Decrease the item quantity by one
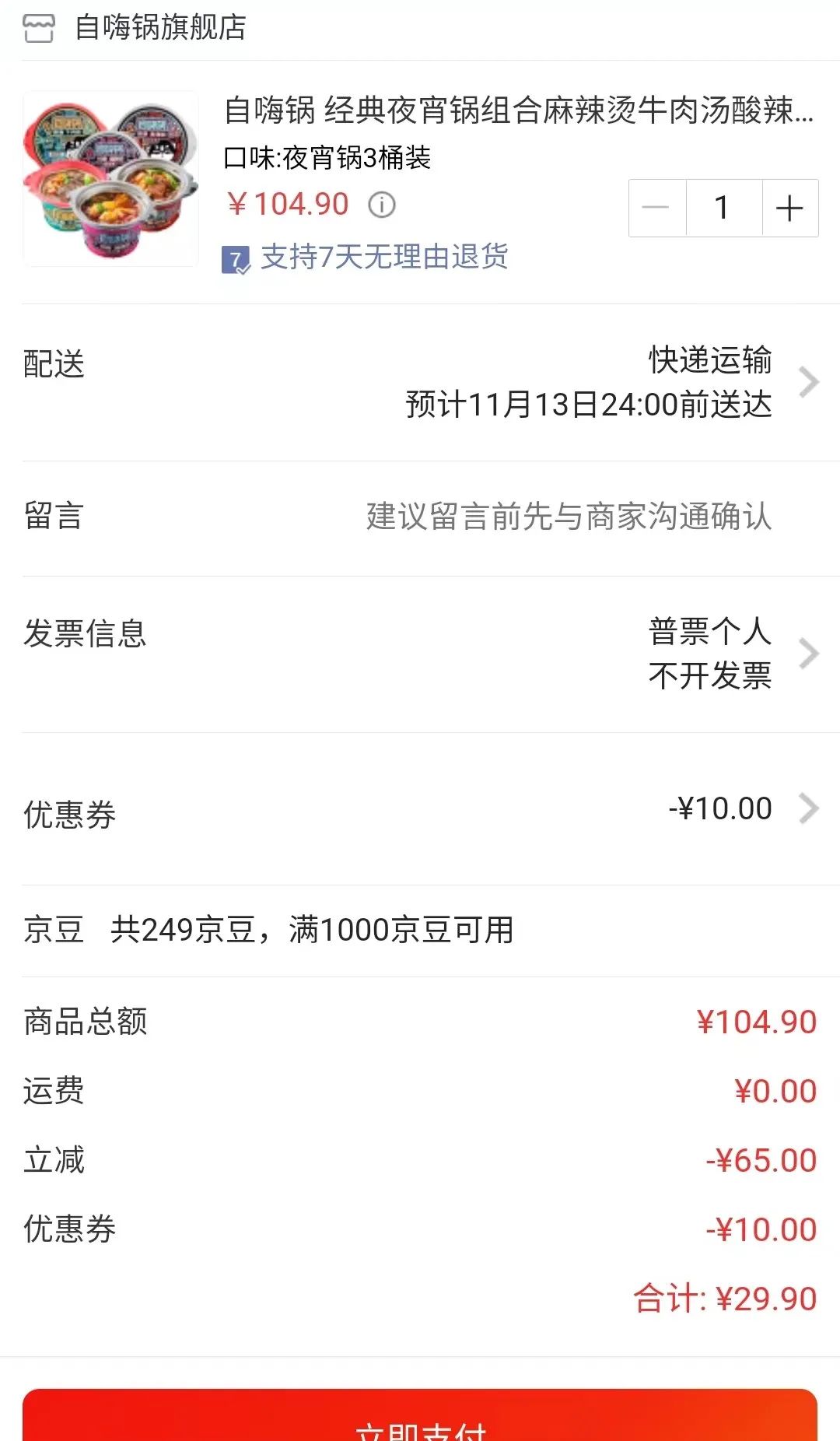Screen dimensions: 840x1441 pyautogui.click(x=657, y=208)
